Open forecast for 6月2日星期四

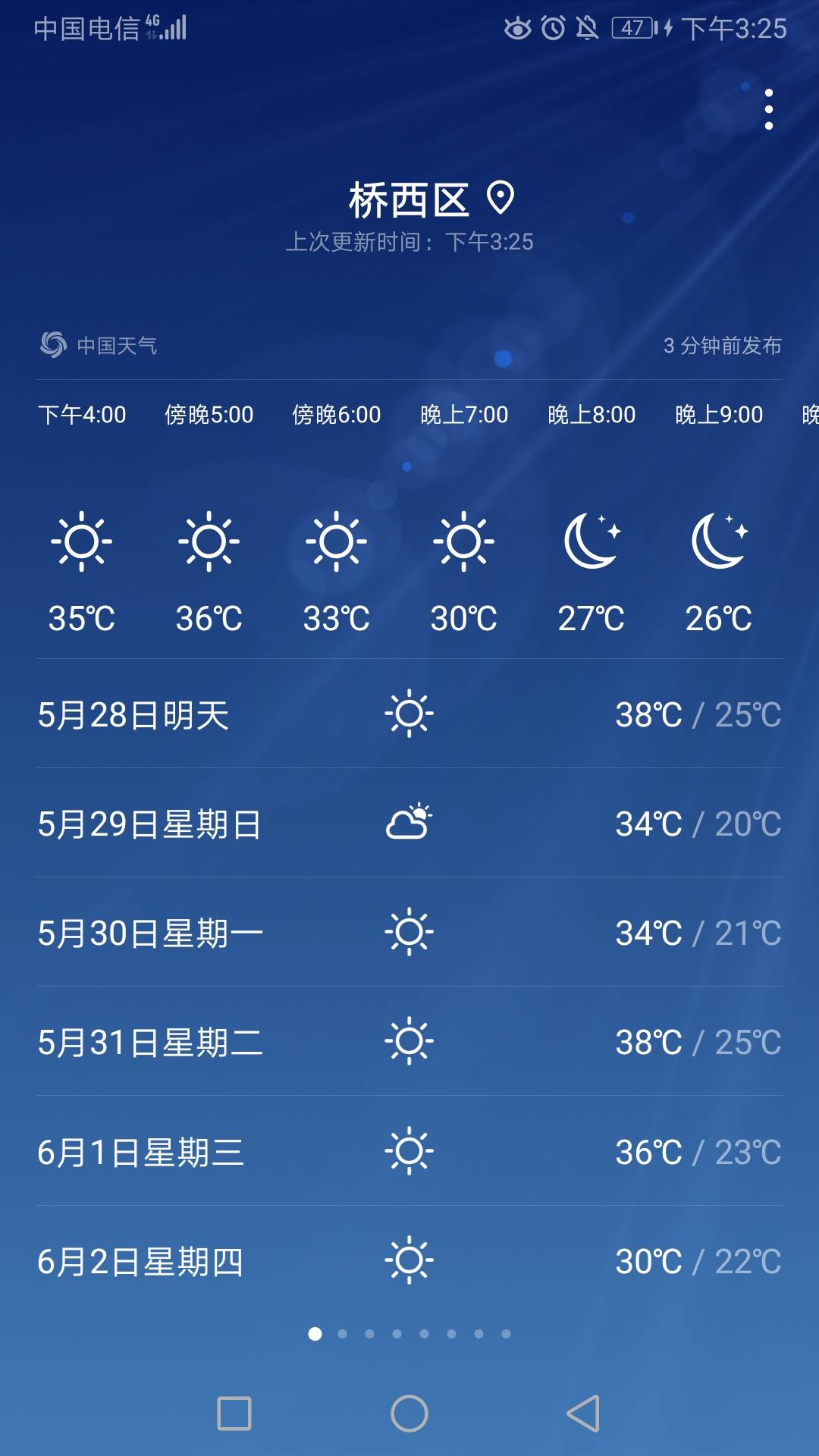(409, 1261)
